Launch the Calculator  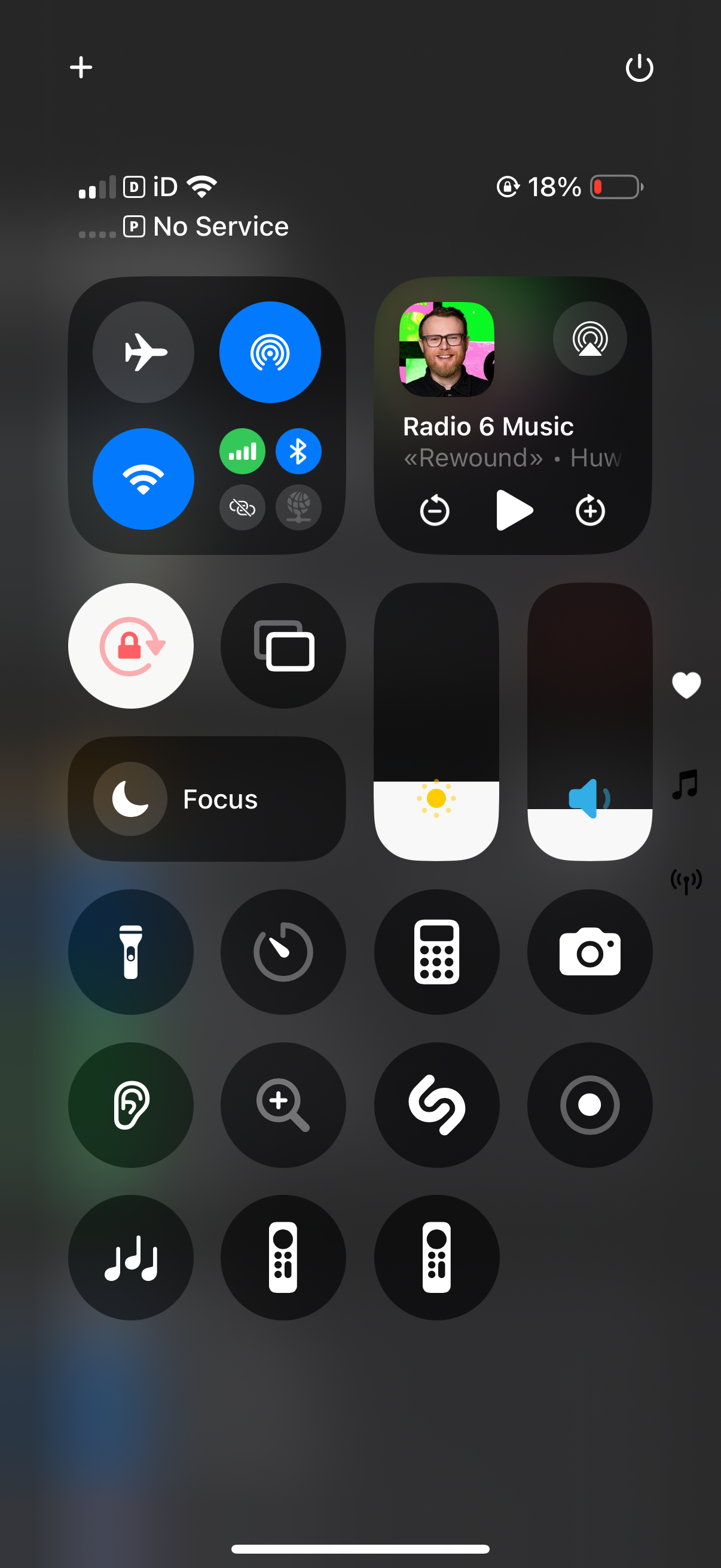[436, 951]
